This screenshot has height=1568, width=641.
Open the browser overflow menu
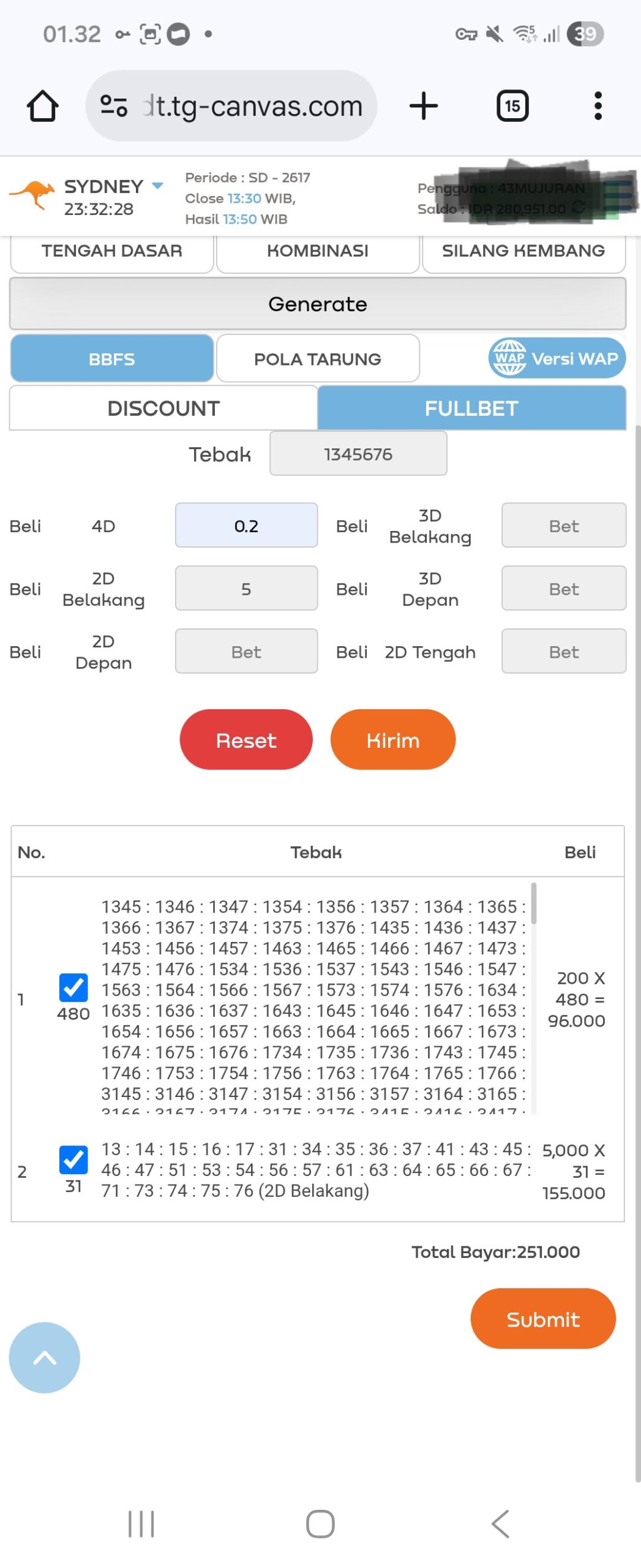coord(597,106)
